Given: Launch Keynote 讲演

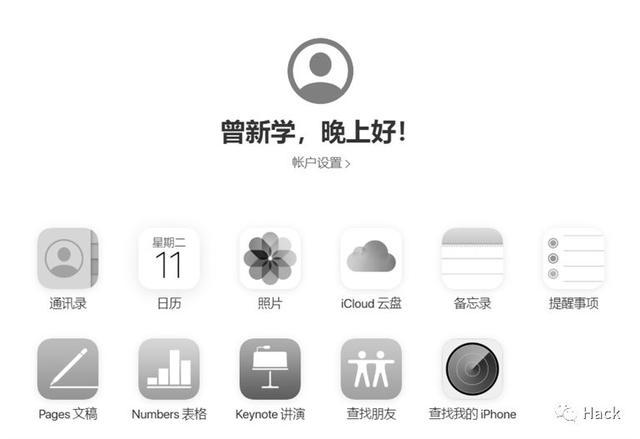Looking at the screenshot, I should tap(270, 369).
